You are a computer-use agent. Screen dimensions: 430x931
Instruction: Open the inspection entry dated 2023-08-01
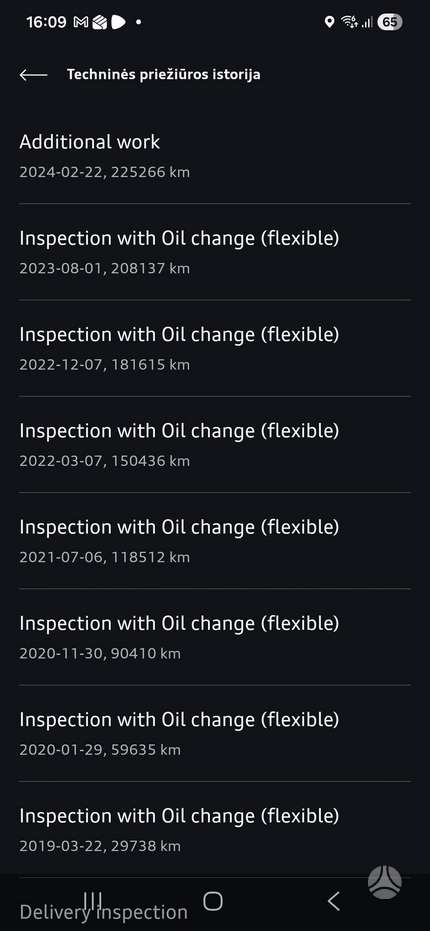(214, 252)
